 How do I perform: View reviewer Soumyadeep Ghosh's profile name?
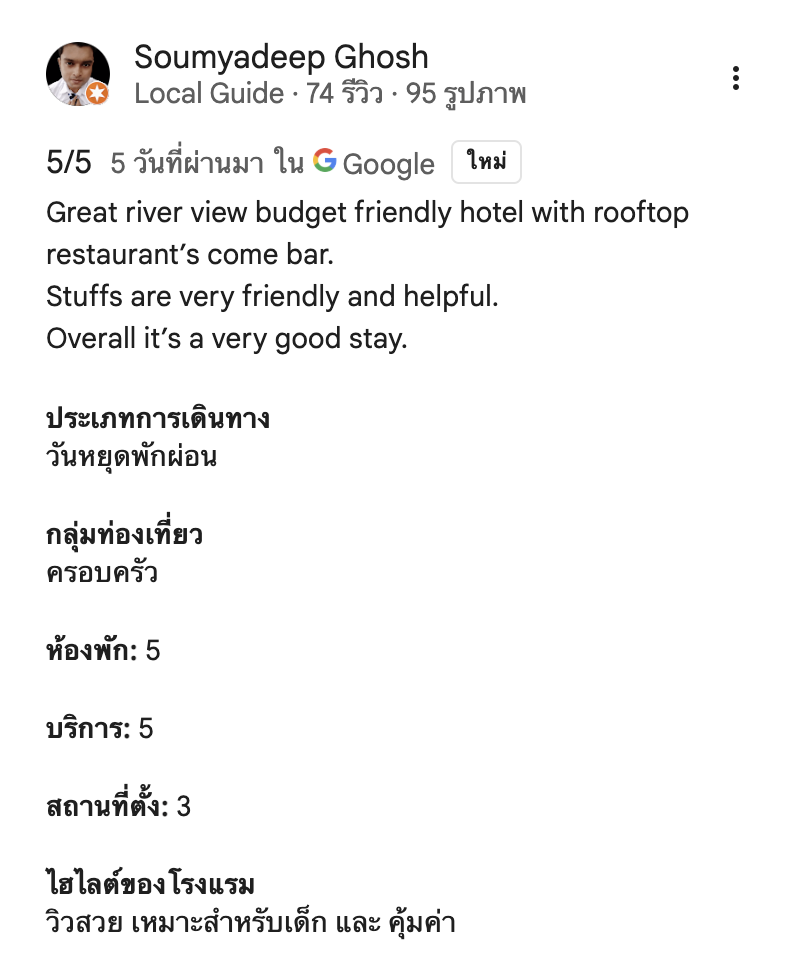pyautogui.click(x=281, y=56)
